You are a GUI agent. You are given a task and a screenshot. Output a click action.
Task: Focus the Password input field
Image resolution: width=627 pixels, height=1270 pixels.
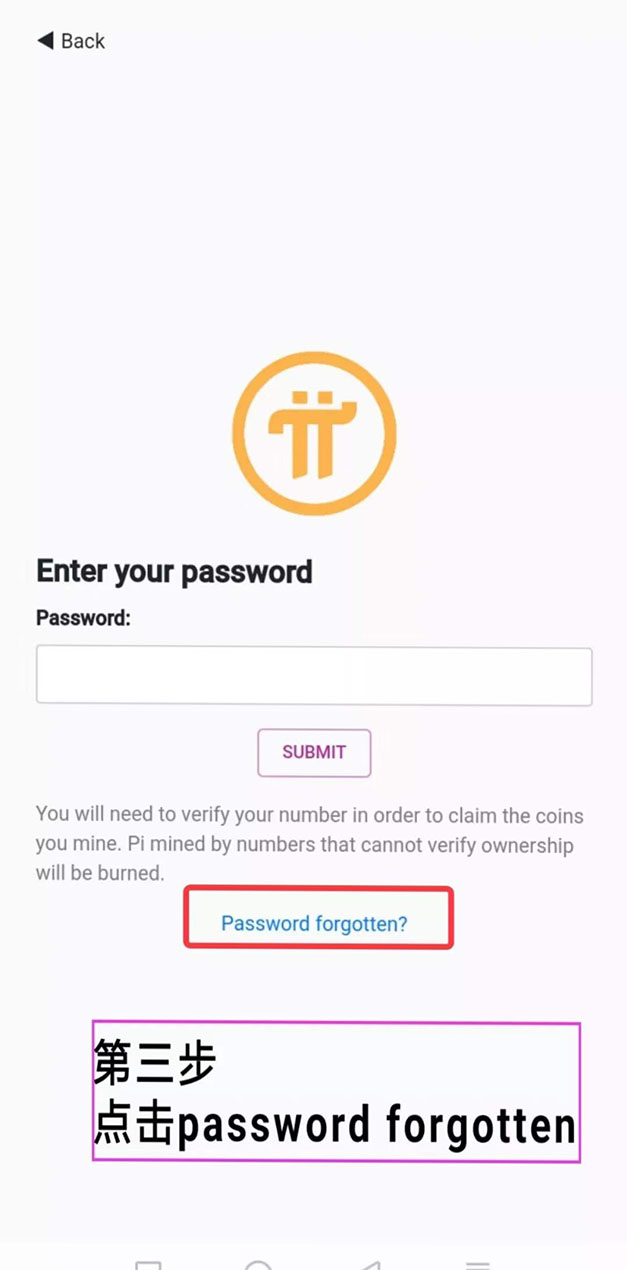(314, 676)
